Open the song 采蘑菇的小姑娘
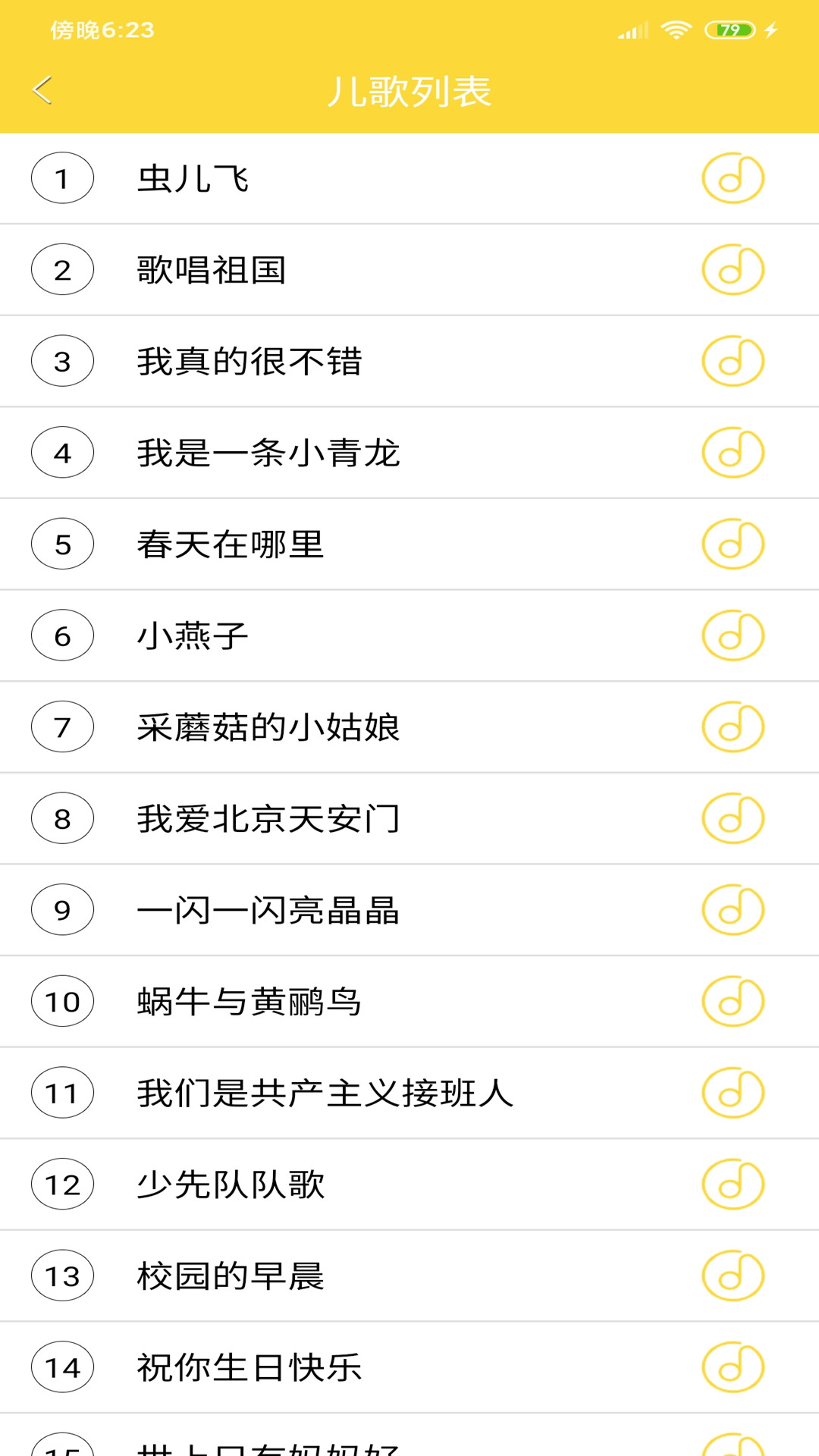The width and height of the screenshot is (819, 1456). [409, 727]
